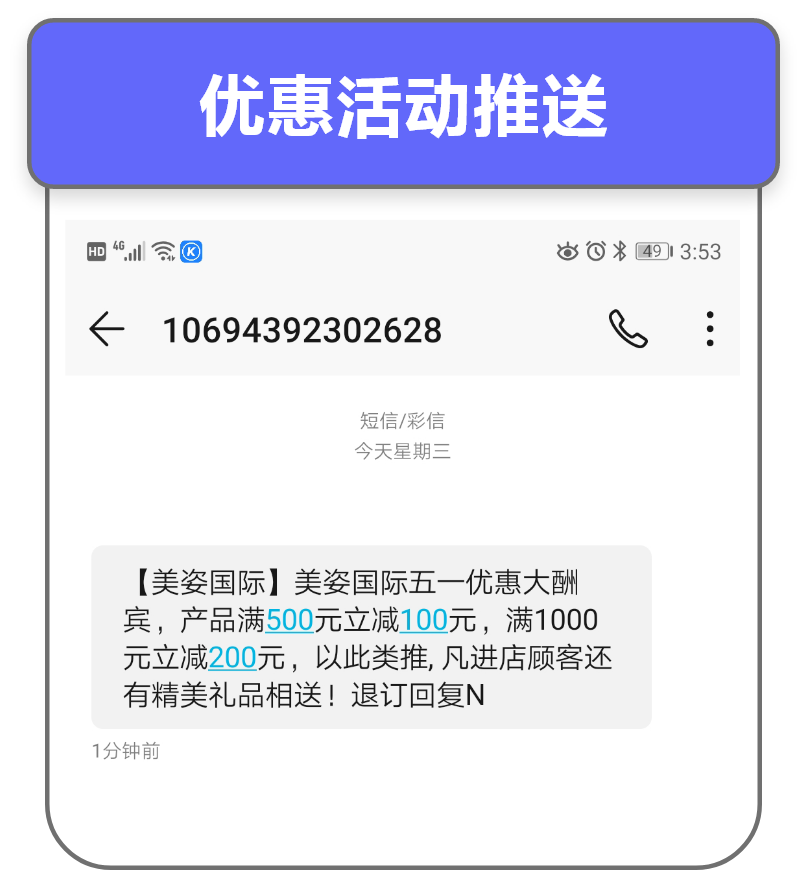Tap the underlined 100 link
Image resolution: width=807 pixels, height=870 pixels.
pyautogui.click(x=423, y=620)
